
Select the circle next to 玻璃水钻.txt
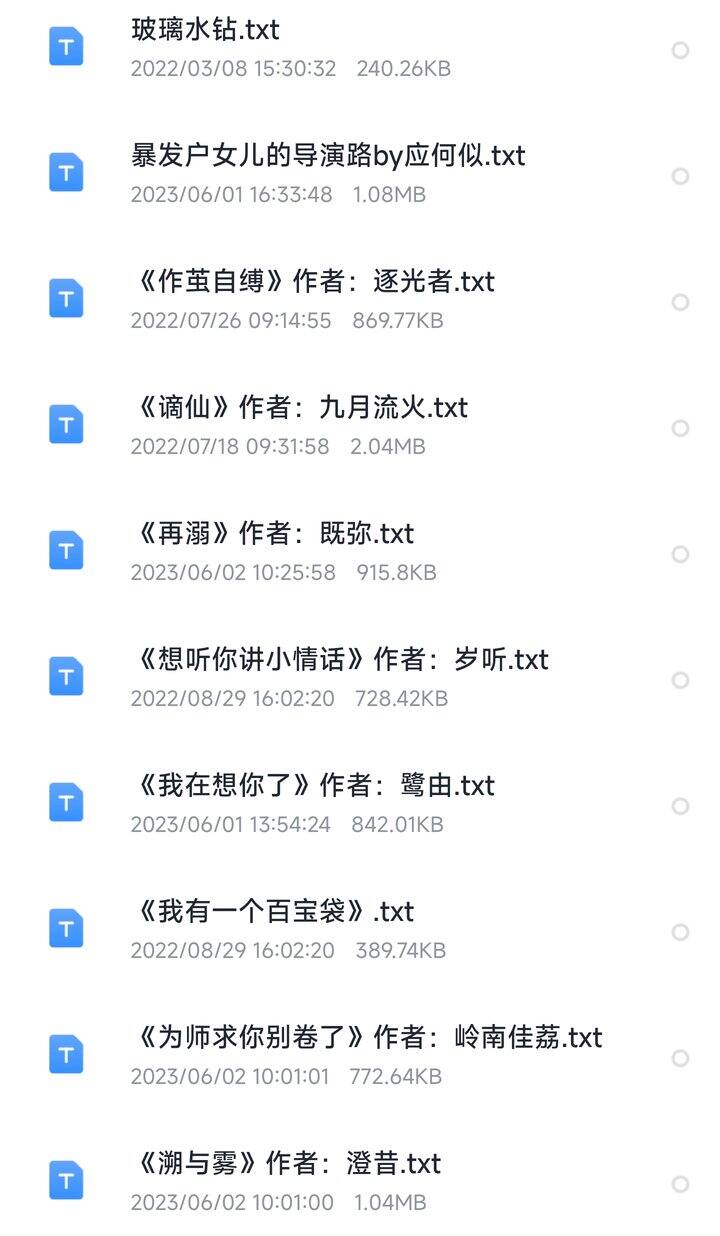[x=681, y=50]
